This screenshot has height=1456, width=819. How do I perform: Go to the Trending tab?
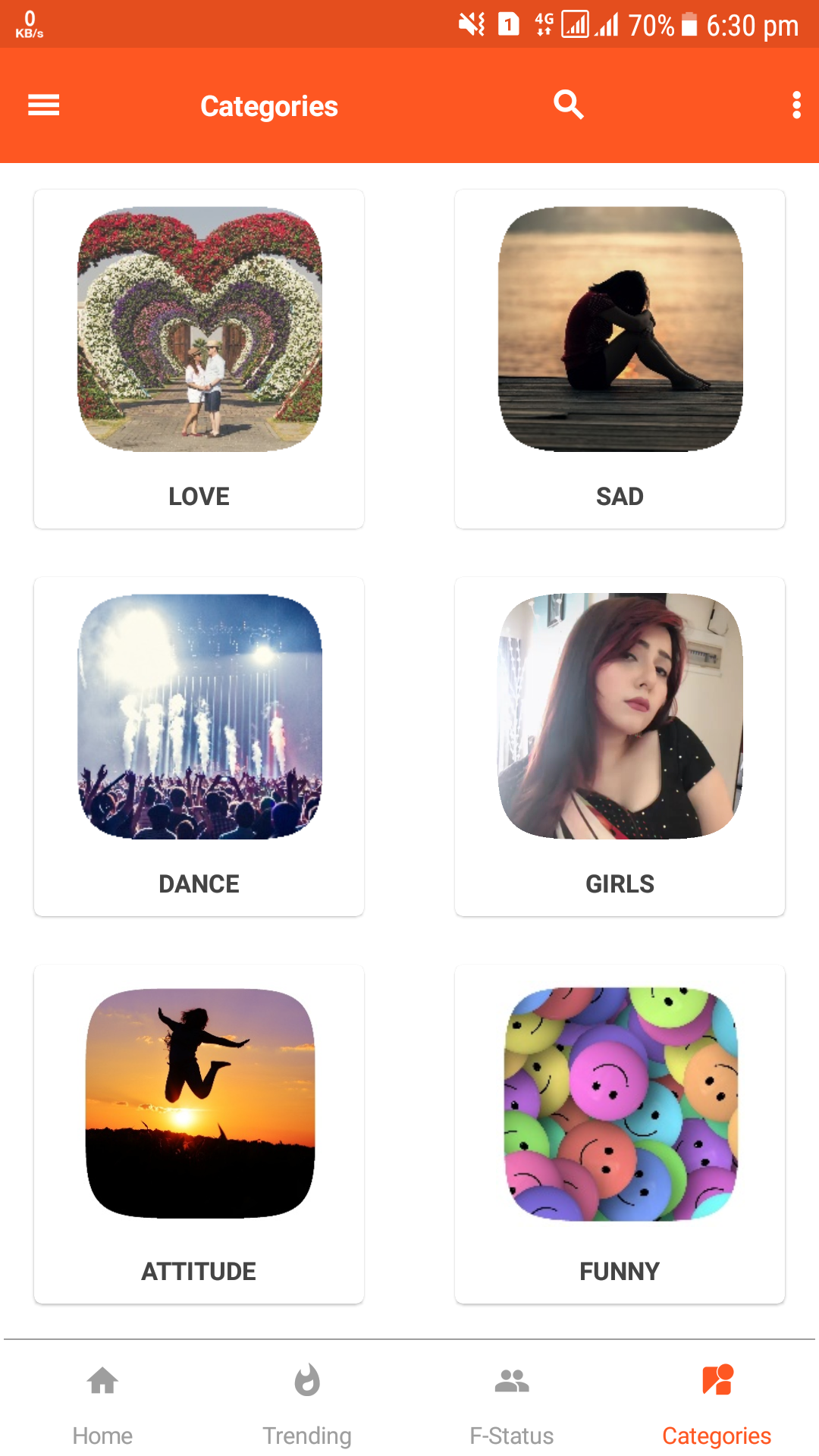[307, 1403]
